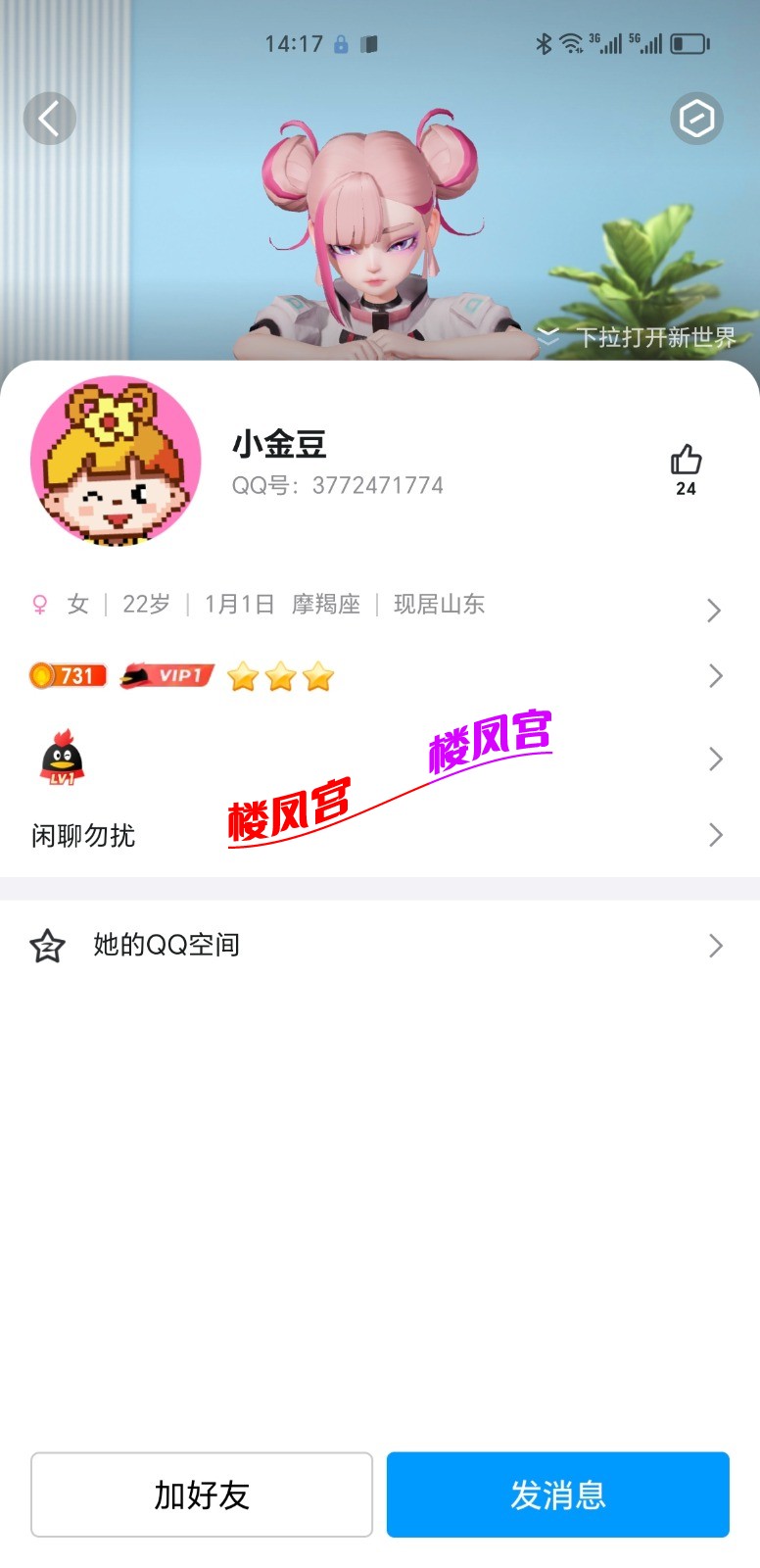Tap the VIP1 membership badge

click(x=166, y=675)
